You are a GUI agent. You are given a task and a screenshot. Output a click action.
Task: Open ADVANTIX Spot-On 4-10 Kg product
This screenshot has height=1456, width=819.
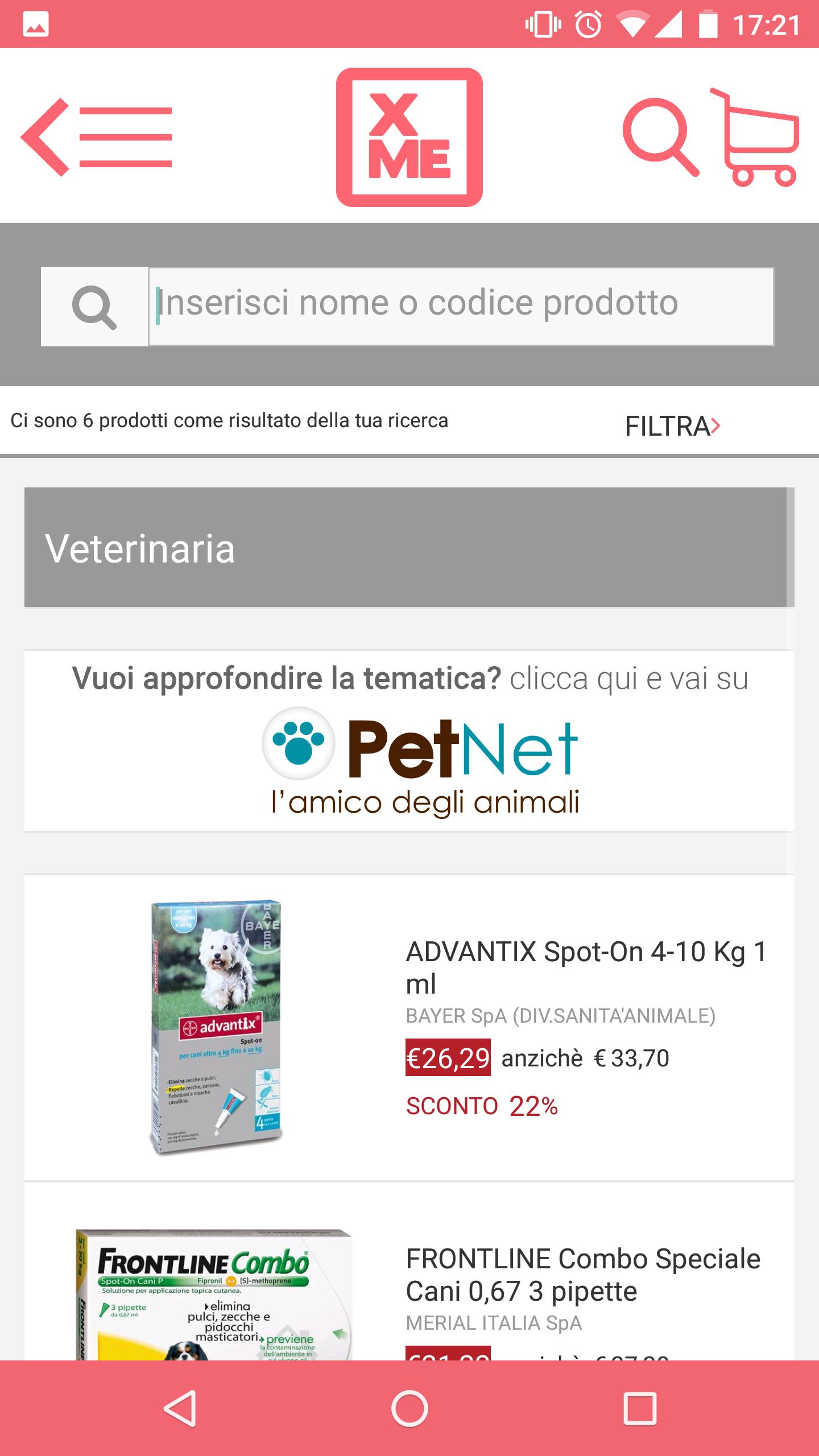click(586, 967)
